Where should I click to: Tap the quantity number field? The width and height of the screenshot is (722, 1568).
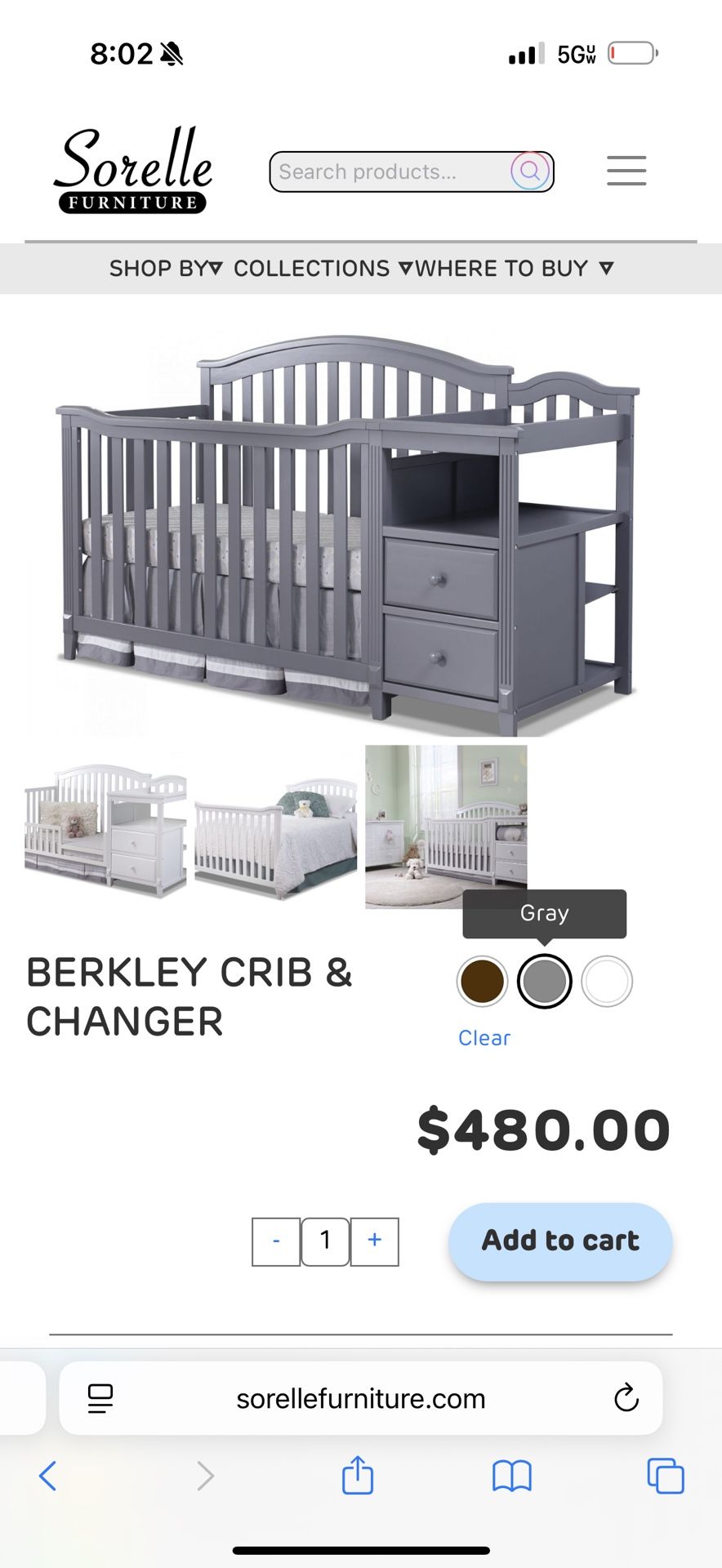pos(325,1241)
